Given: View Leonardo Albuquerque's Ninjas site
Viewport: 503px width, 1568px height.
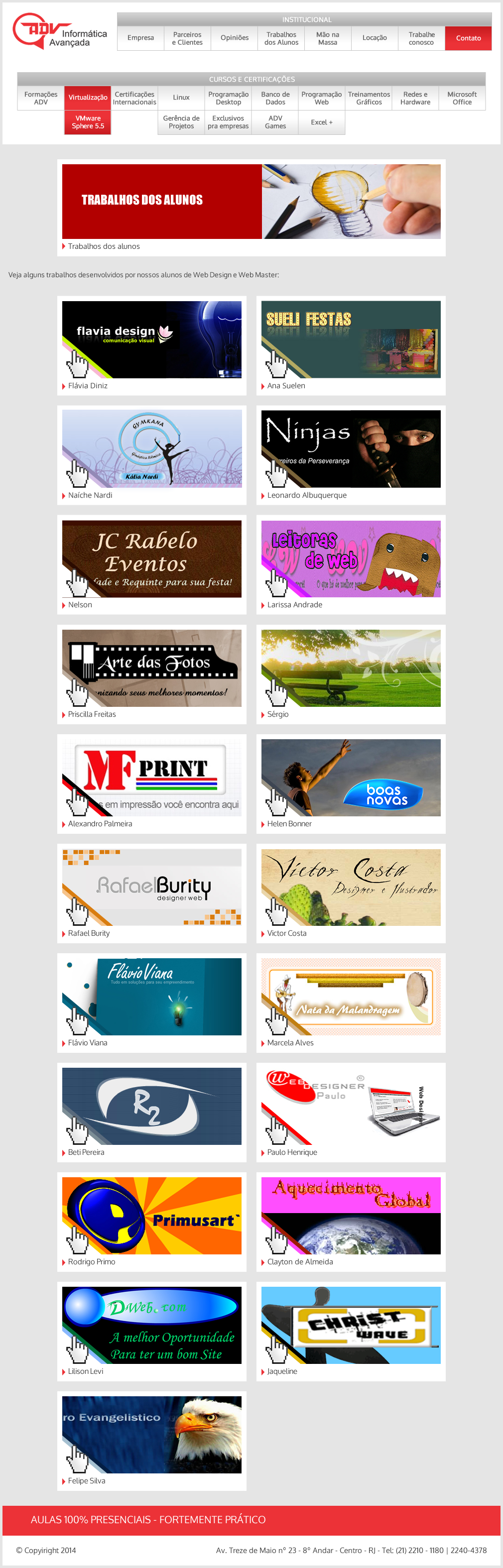Looking at the screenshot, I should coord(351,449).
